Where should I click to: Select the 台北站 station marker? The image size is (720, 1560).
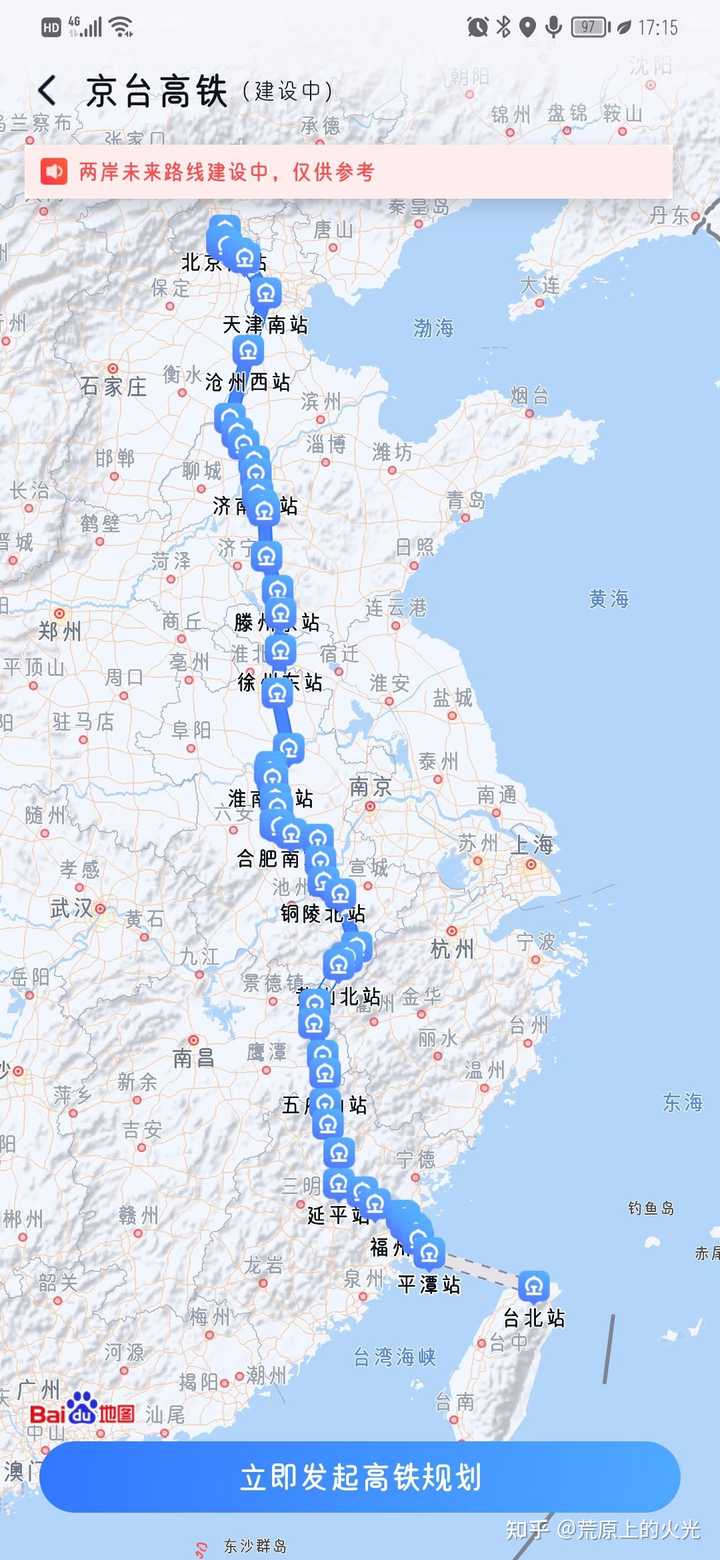533,1285
